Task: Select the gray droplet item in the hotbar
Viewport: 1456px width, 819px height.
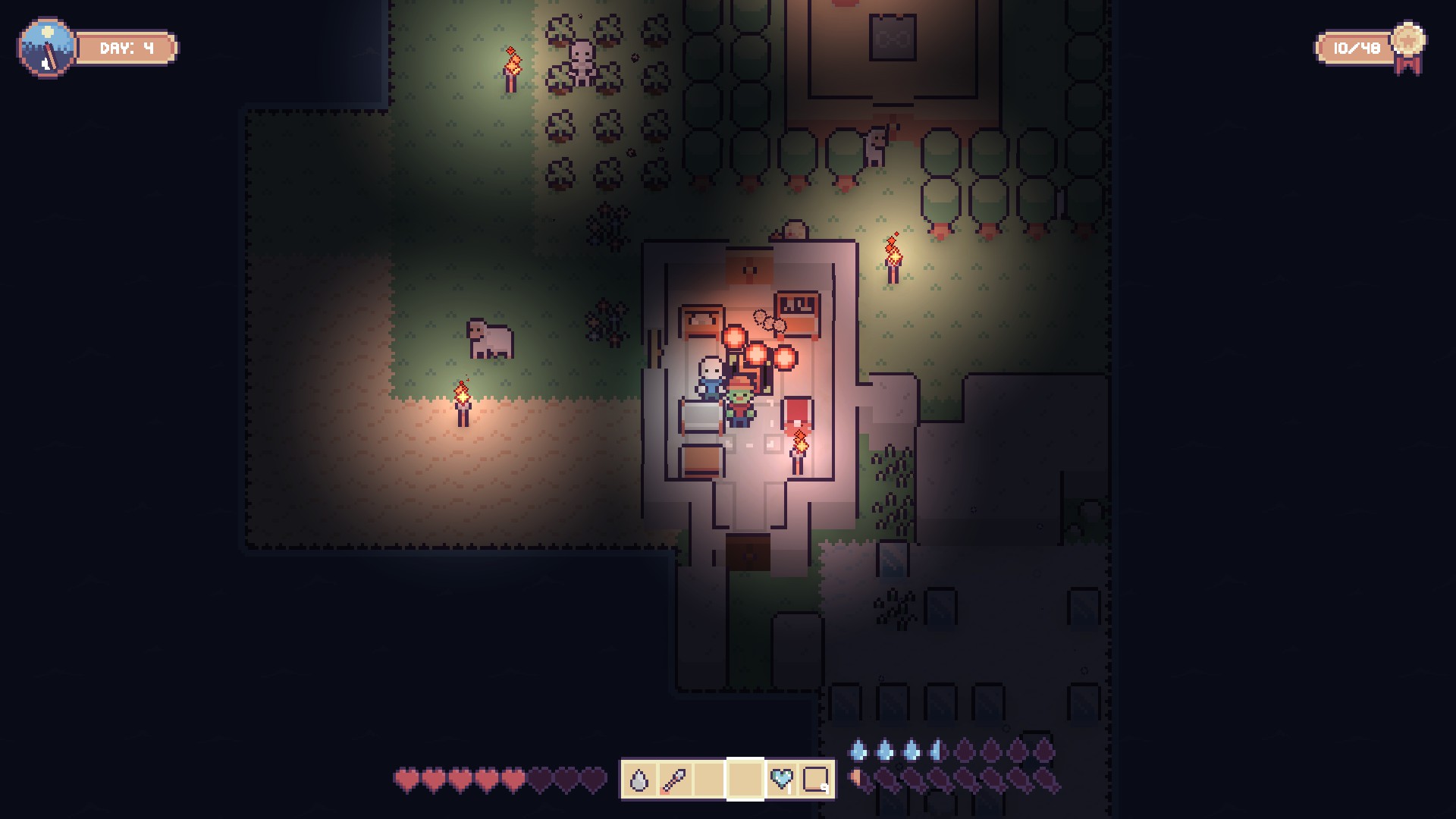Action: coord(639,780)
